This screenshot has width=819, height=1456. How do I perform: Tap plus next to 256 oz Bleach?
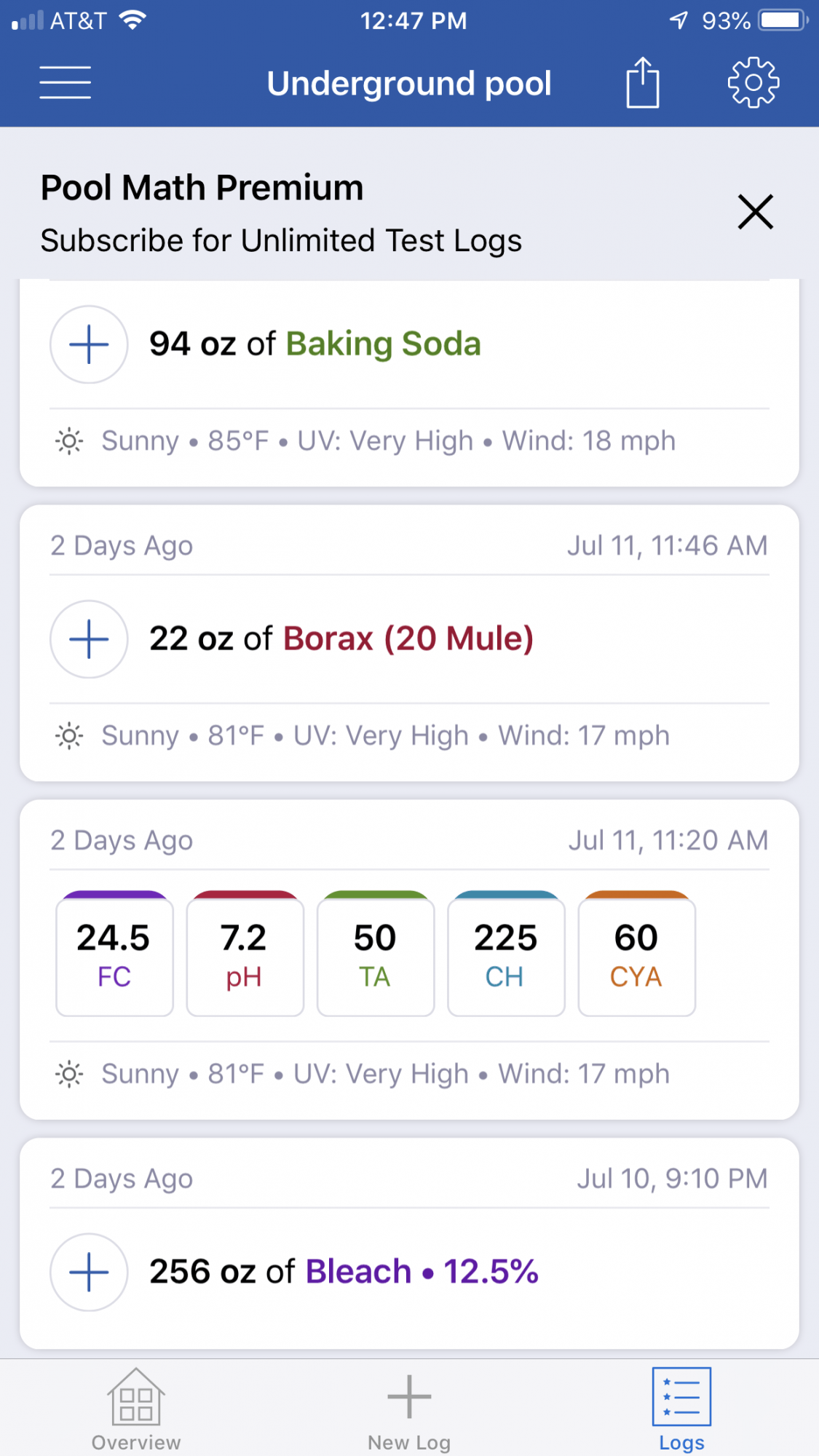pyautogui.click(x=89, y=1273)
